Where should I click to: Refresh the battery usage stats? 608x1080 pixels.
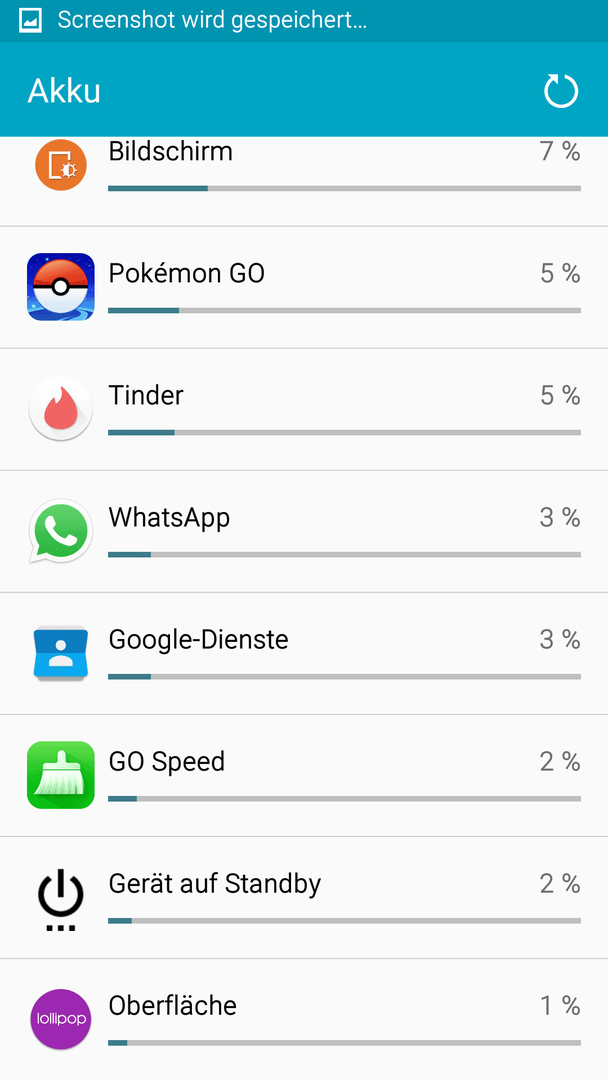[560, 92]
